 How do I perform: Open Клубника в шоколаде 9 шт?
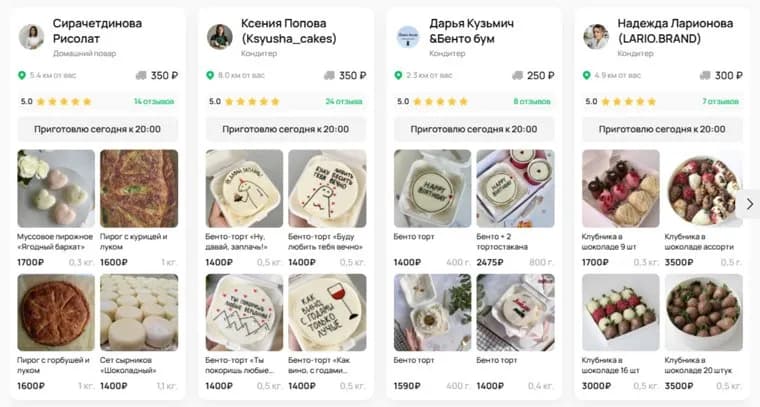pos(621,188)
